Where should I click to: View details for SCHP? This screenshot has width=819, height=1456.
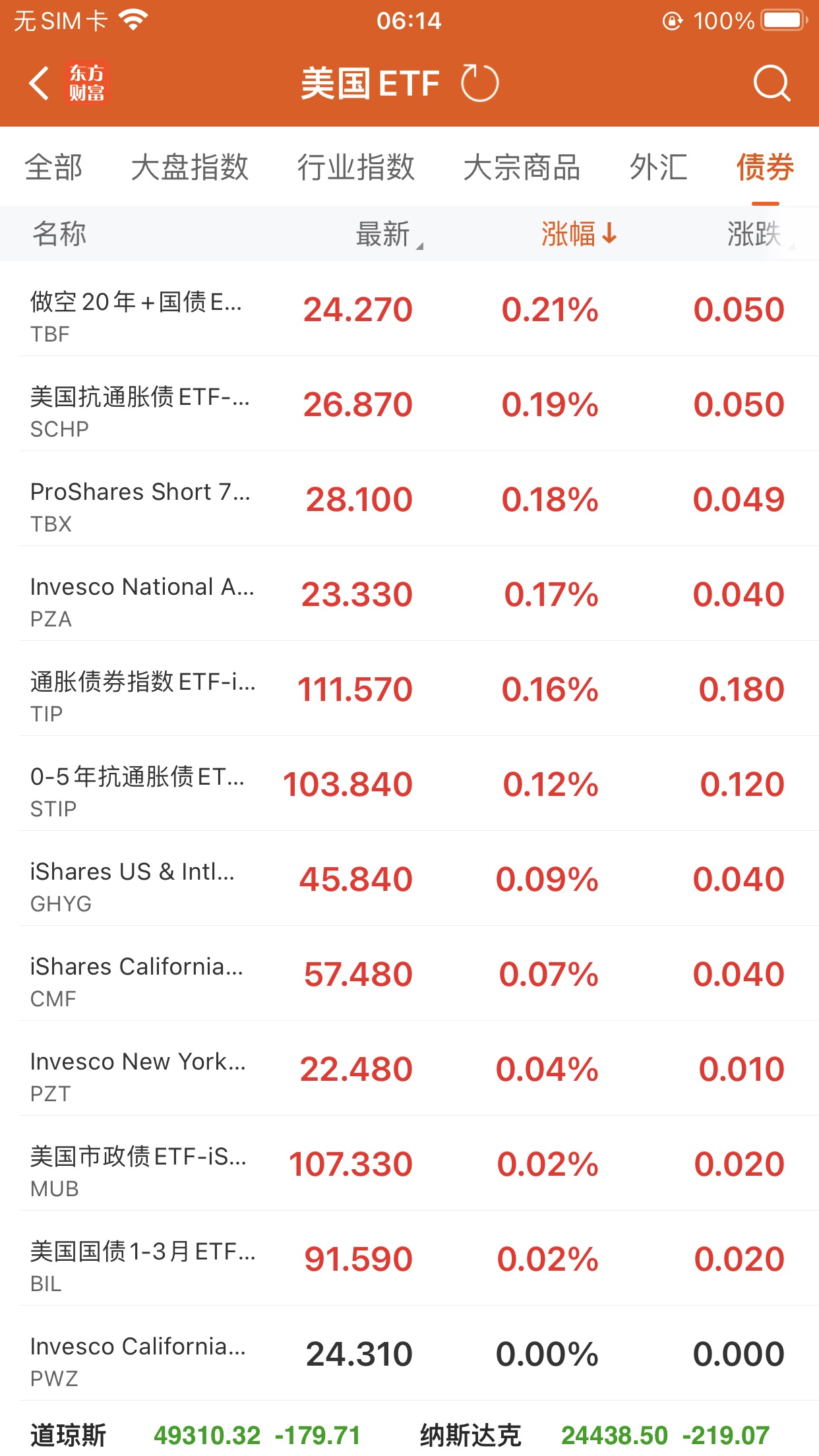point(409,405)
